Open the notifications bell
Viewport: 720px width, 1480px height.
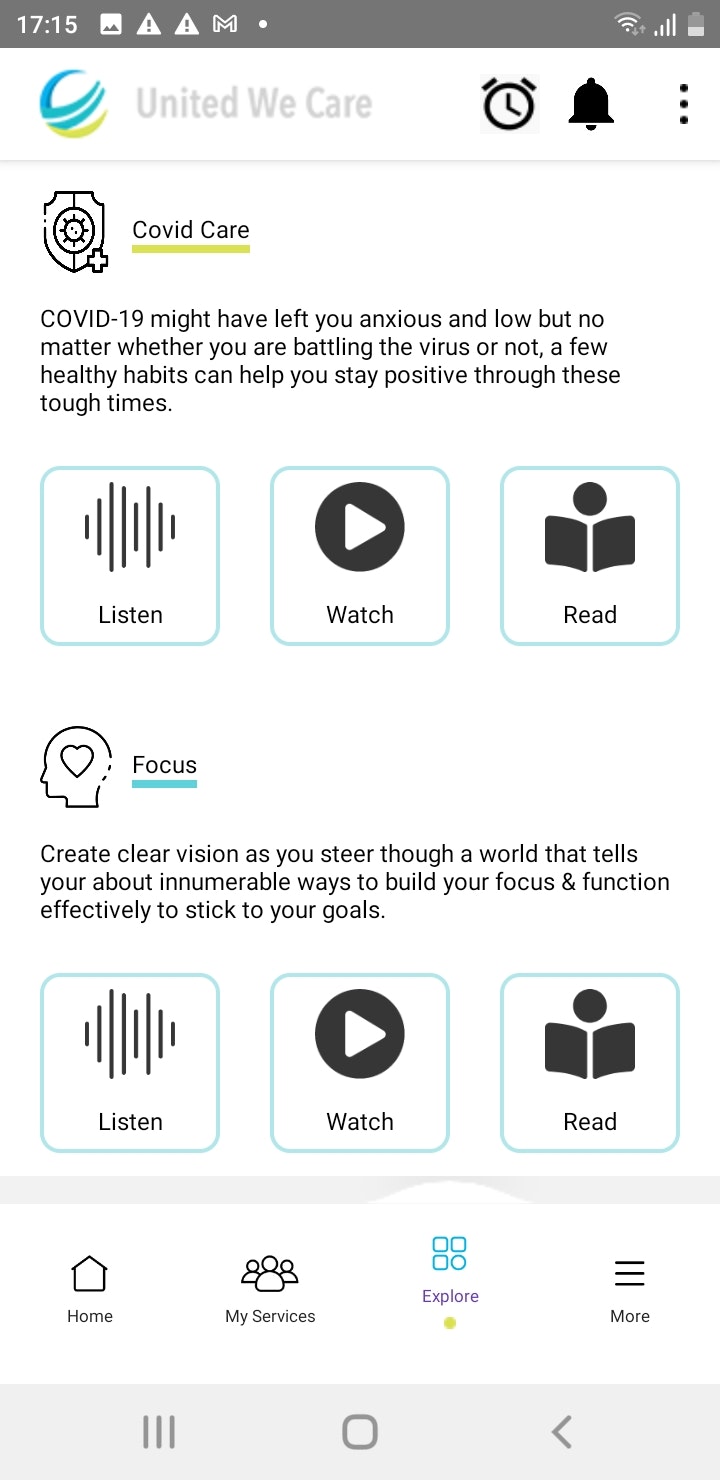[591, 104]
